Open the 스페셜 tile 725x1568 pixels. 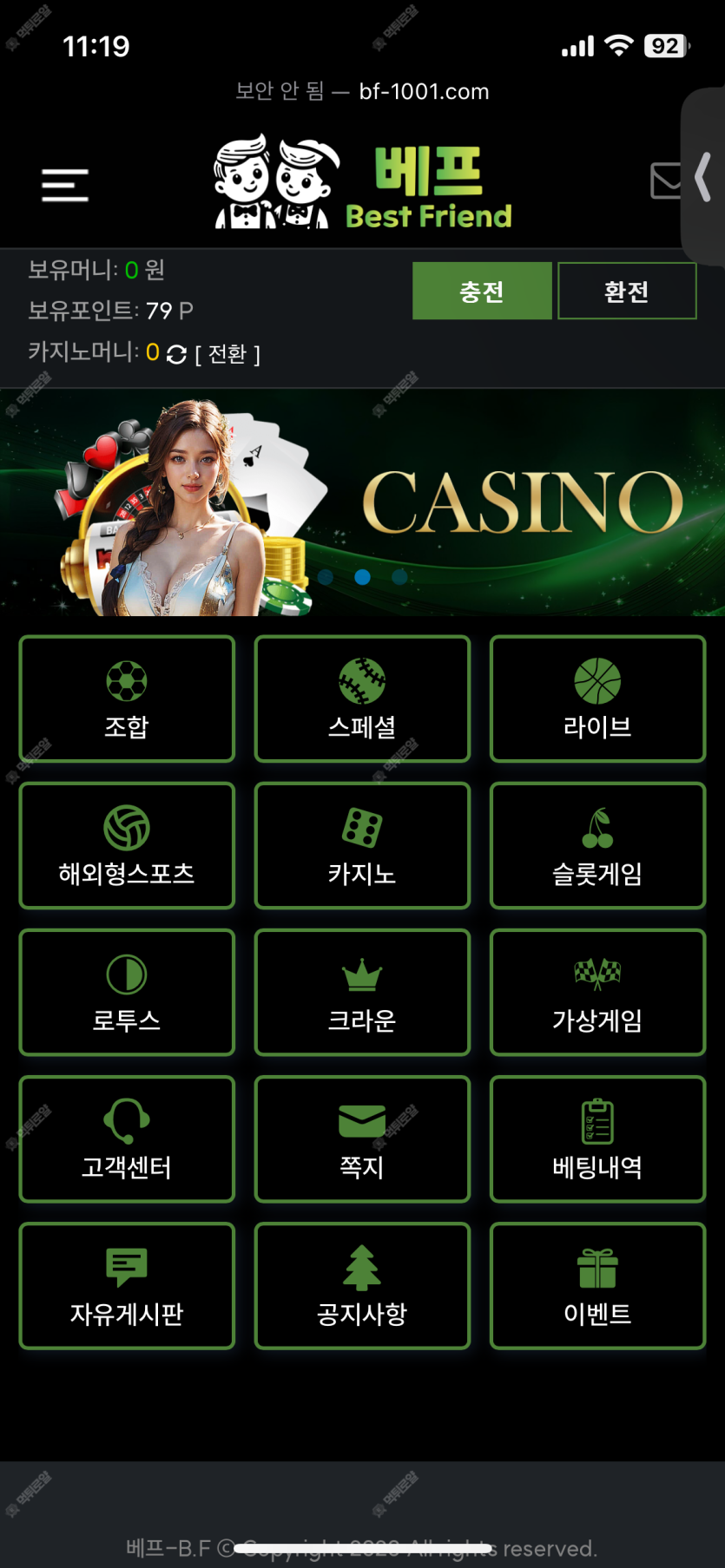click(x=362, y=699)
